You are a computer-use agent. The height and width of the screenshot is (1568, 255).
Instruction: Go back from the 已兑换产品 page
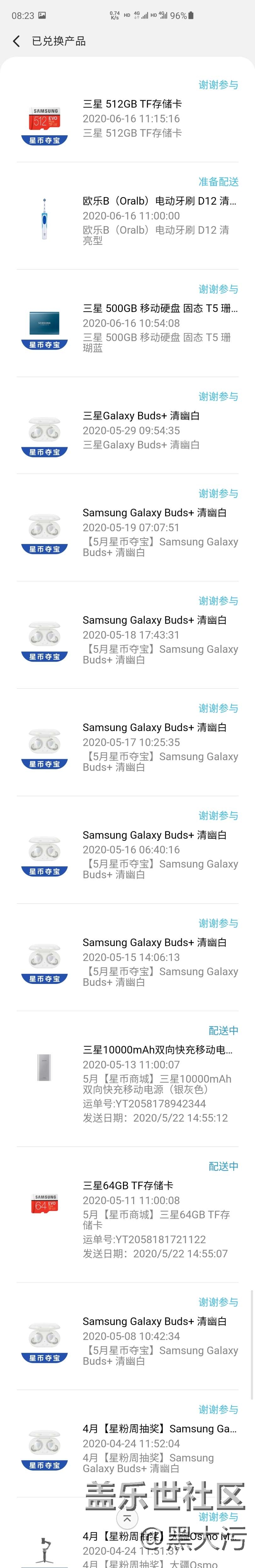coord(16,41)
